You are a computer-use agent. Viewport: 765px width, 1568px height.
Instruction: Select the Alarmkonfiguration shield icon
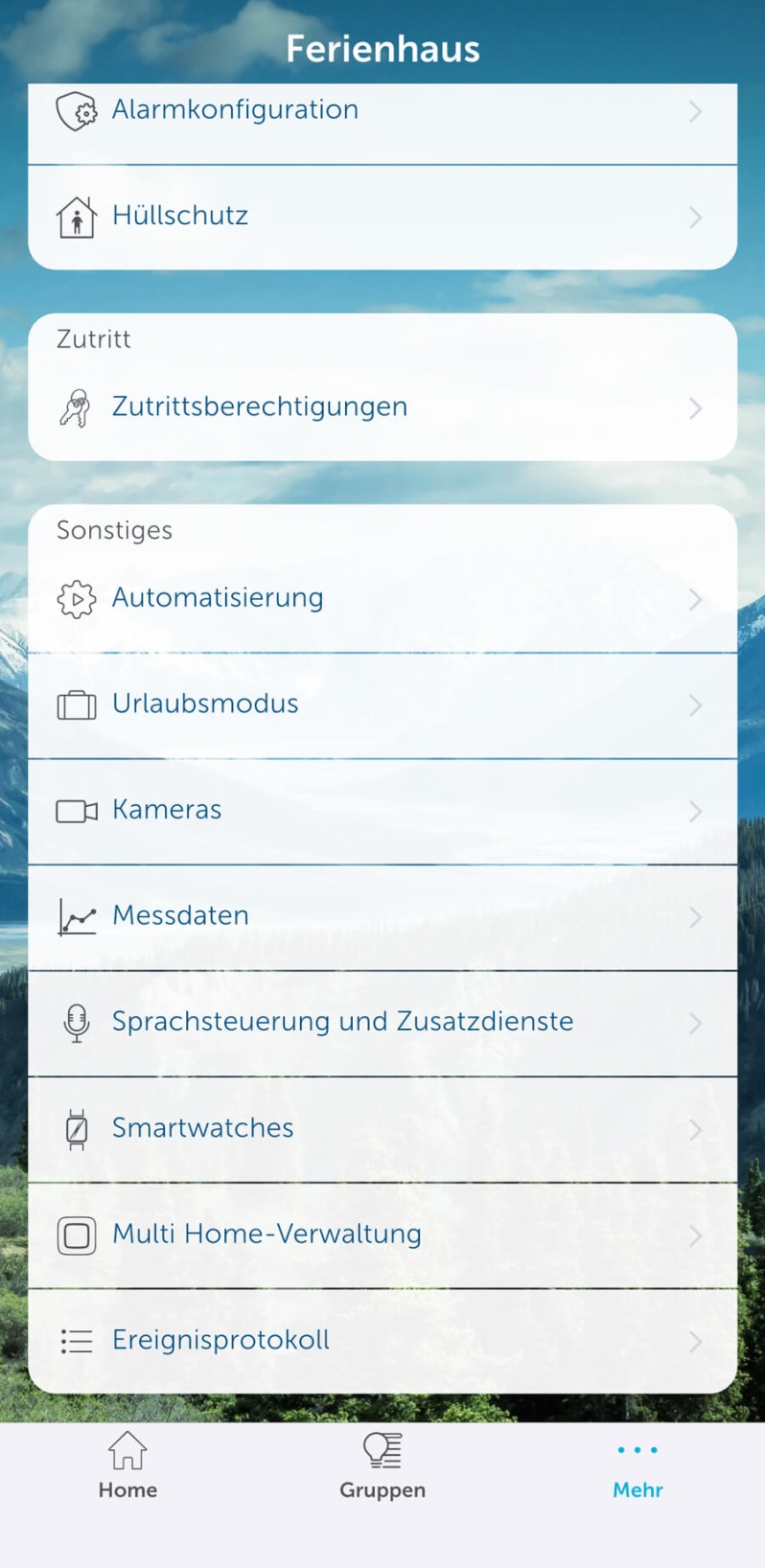click(x=76, y=111)
